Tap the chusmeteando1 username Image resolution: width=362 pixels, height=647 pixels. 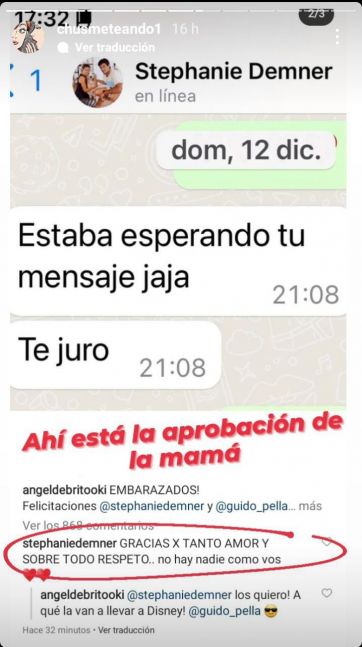click(109, 28)
